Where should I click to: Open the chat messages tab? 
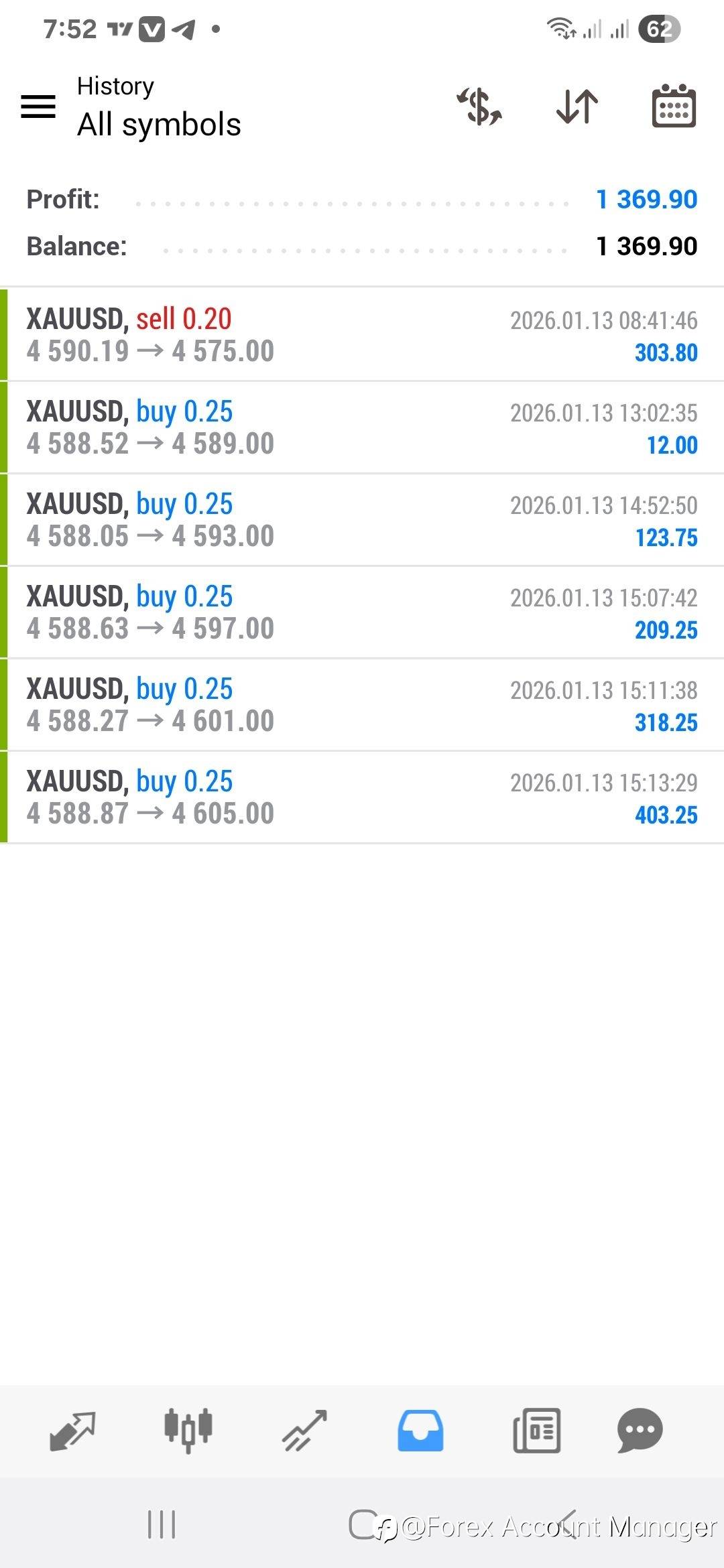tap(640, 1431)
